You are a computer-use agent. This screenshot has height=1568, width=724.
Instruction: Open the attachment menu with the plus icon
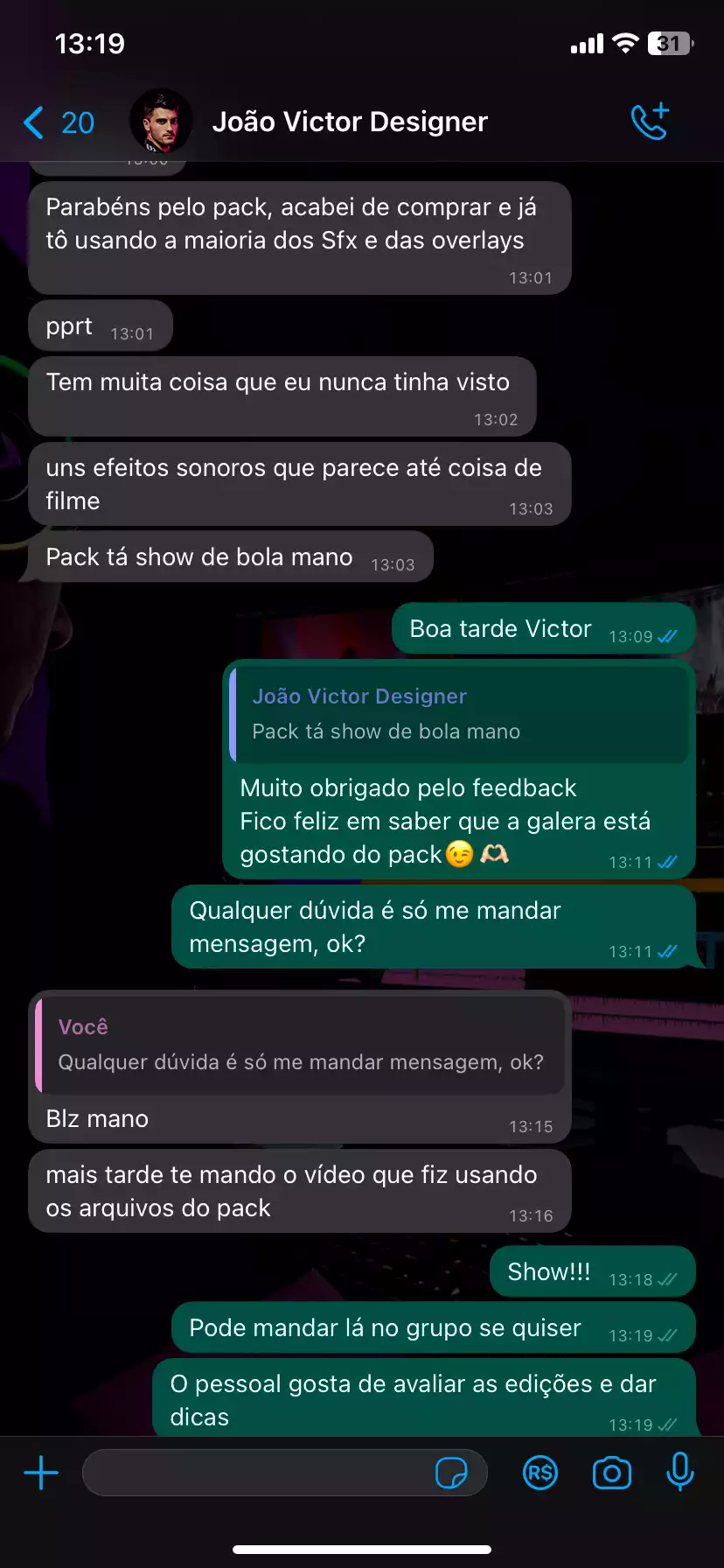[x=40, y=1473]
